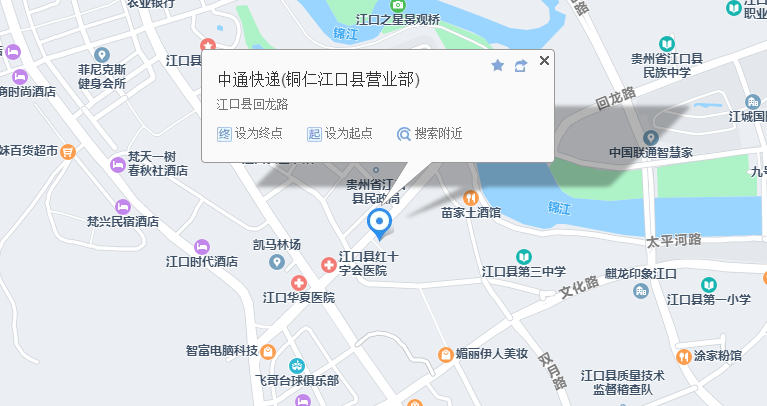The image size is (767, 406).
Task: Open the 江口华夏医院 map marker
Action: tap(298, 283)
